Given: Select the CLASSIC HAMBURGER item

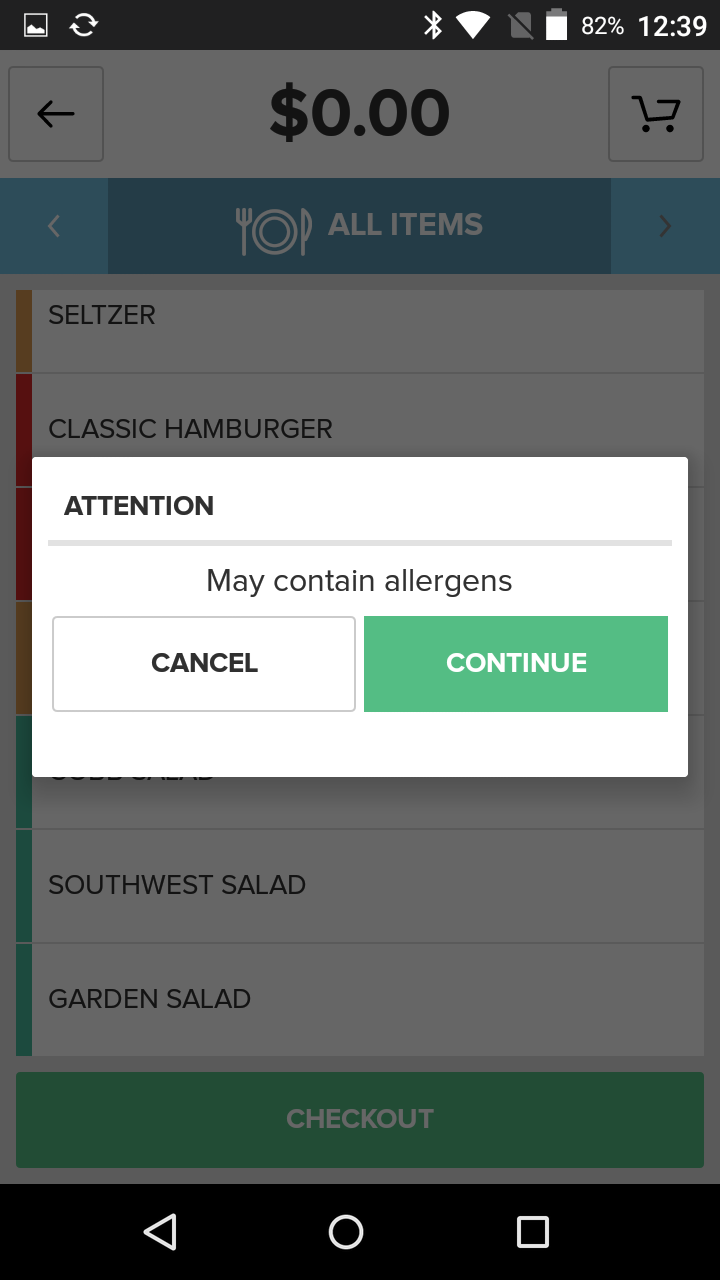Looking at the screenshot, I should (x=360, y=428).
